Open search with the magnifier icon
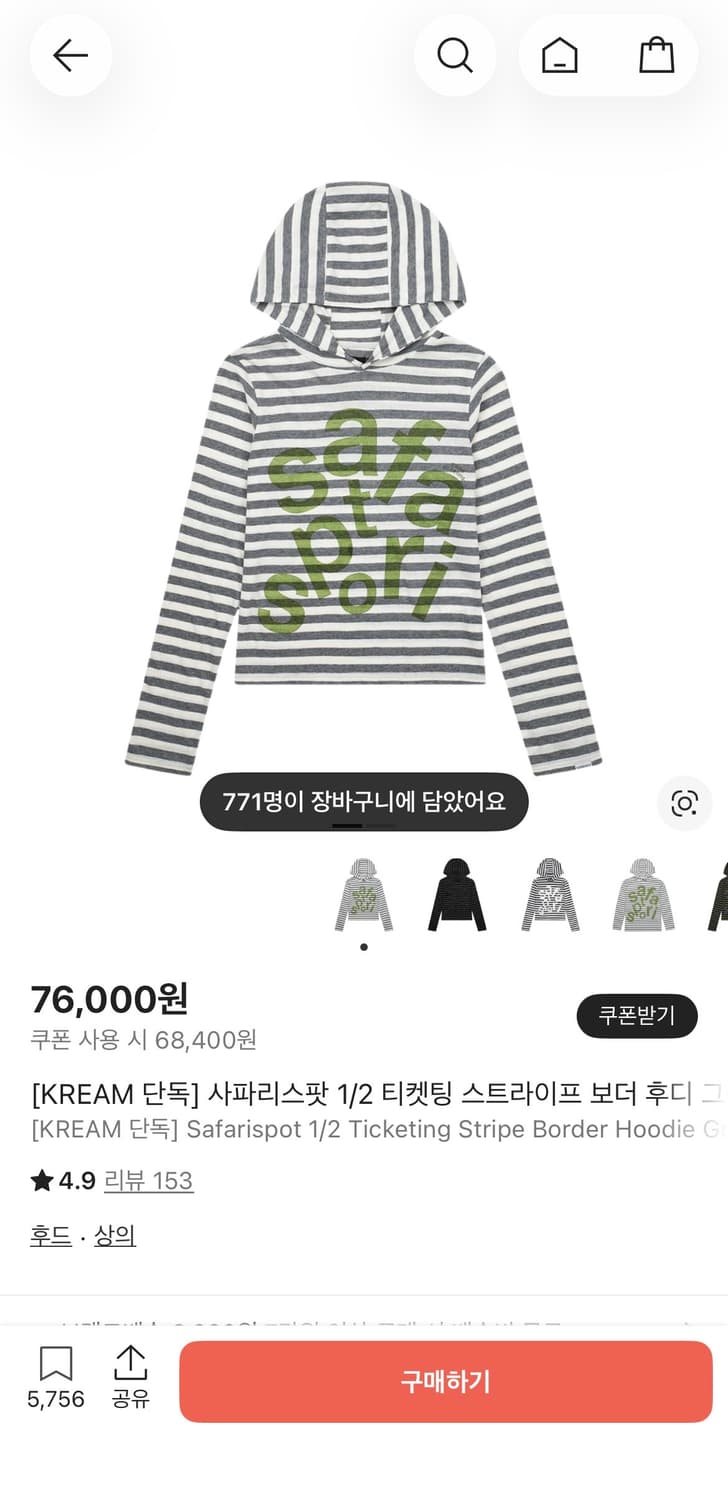The height and width of the screenshot is (1500, 728). pos(455,55)
